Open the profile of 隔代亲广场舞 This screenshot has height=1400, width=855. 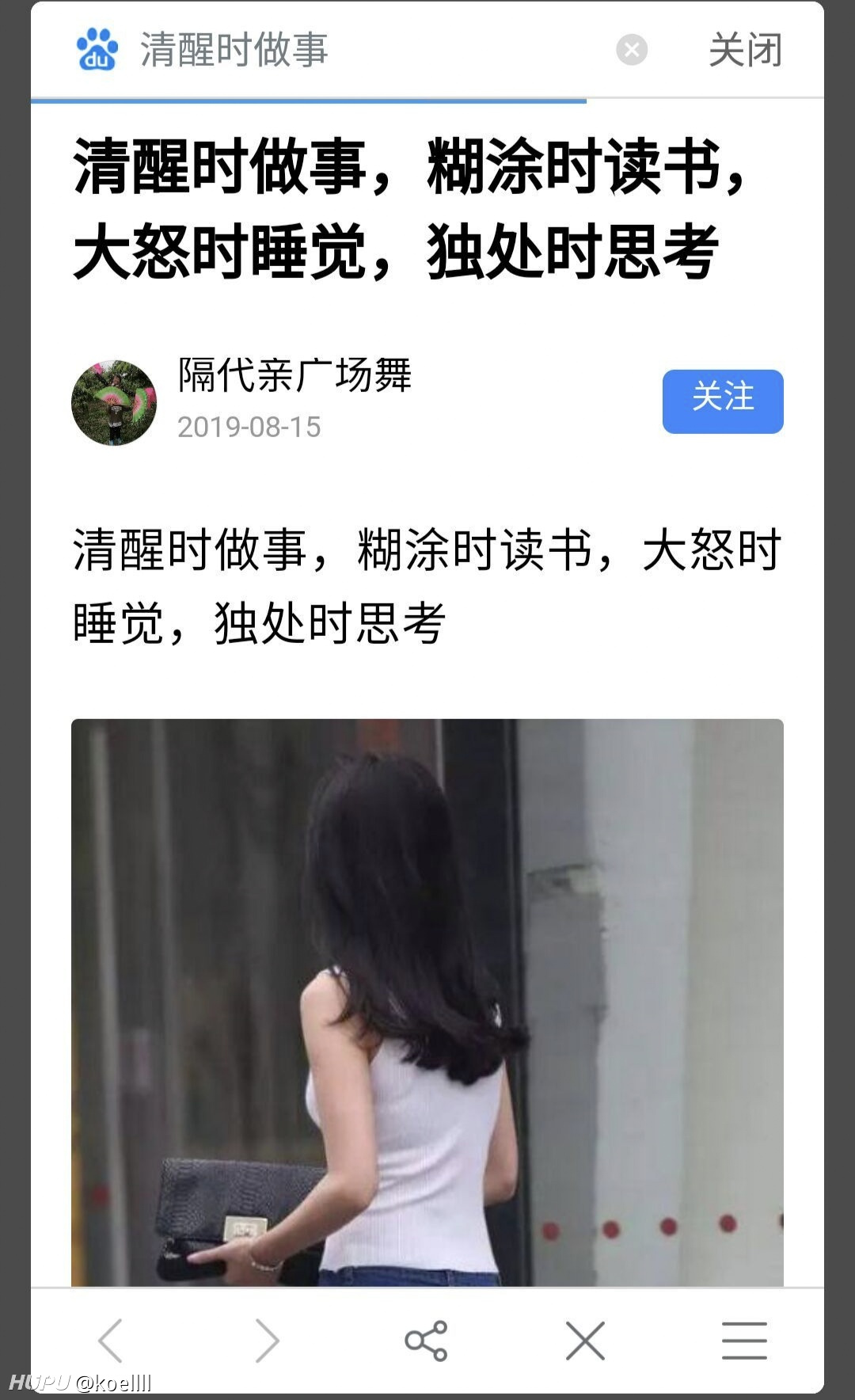294,375
